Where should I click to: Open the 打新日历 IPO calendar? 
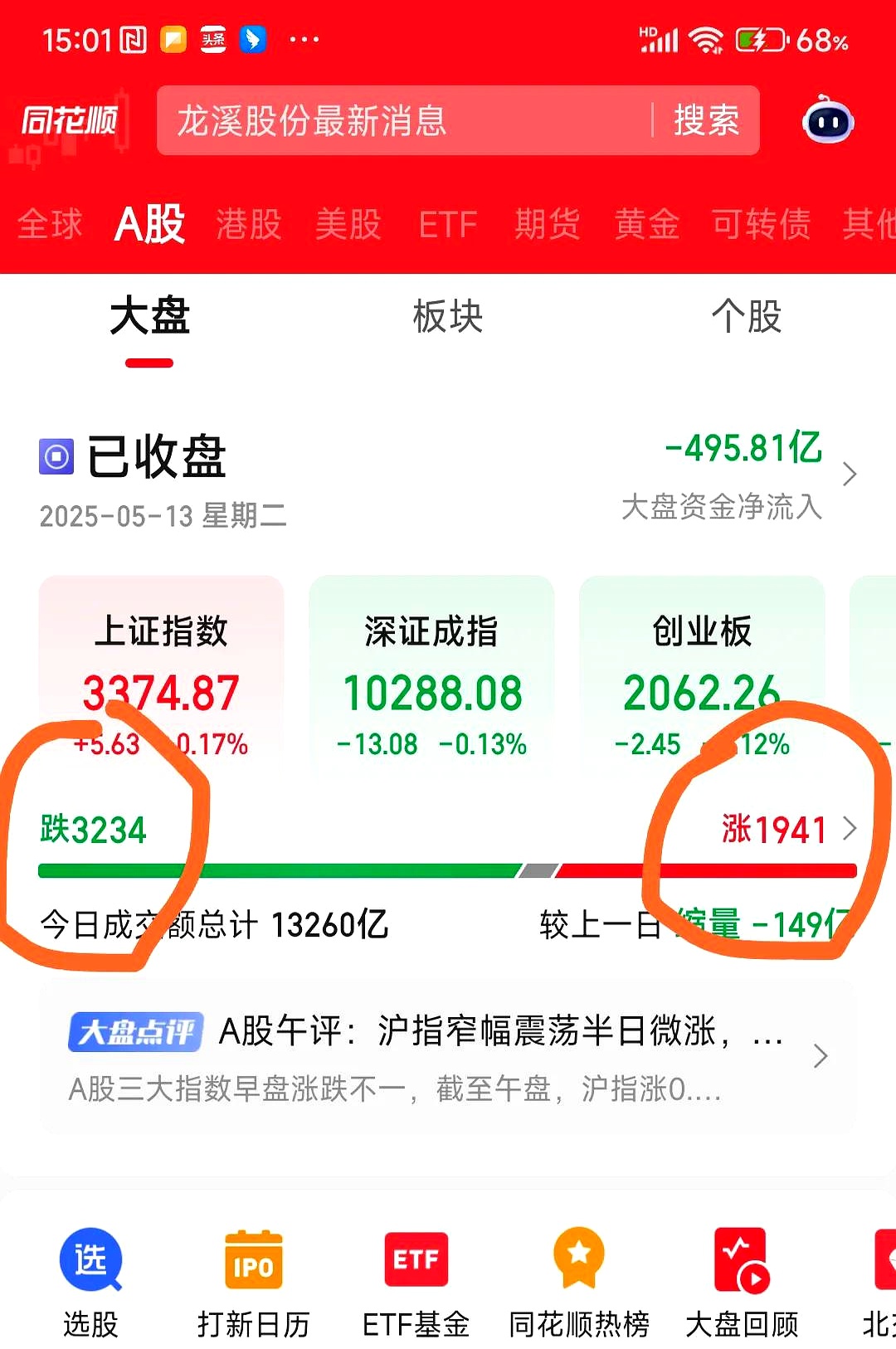pyautogui.click(x=253, y=1278)
